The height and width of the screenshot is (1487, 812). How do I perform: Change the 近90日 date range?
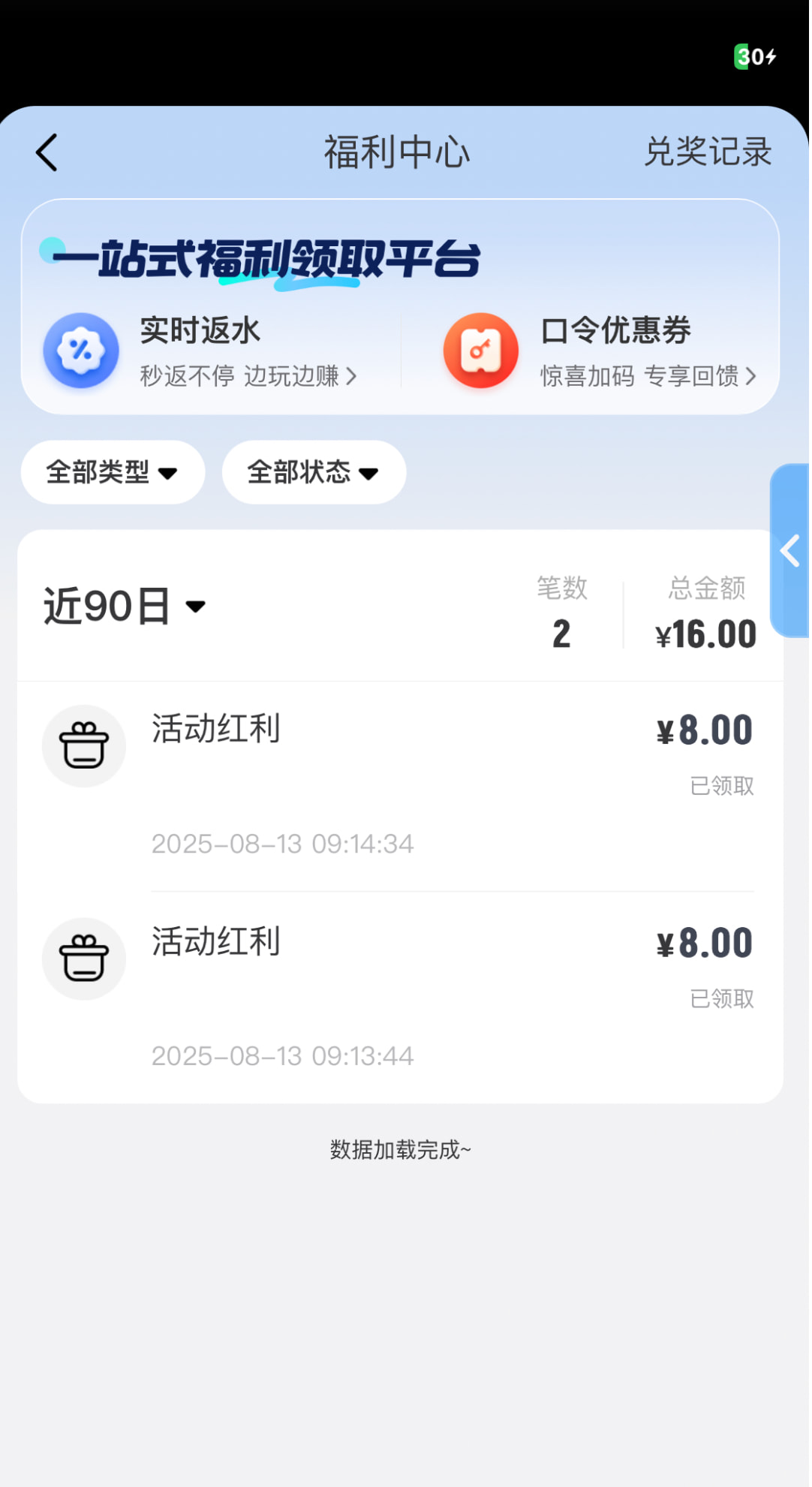tap(125, 607)
